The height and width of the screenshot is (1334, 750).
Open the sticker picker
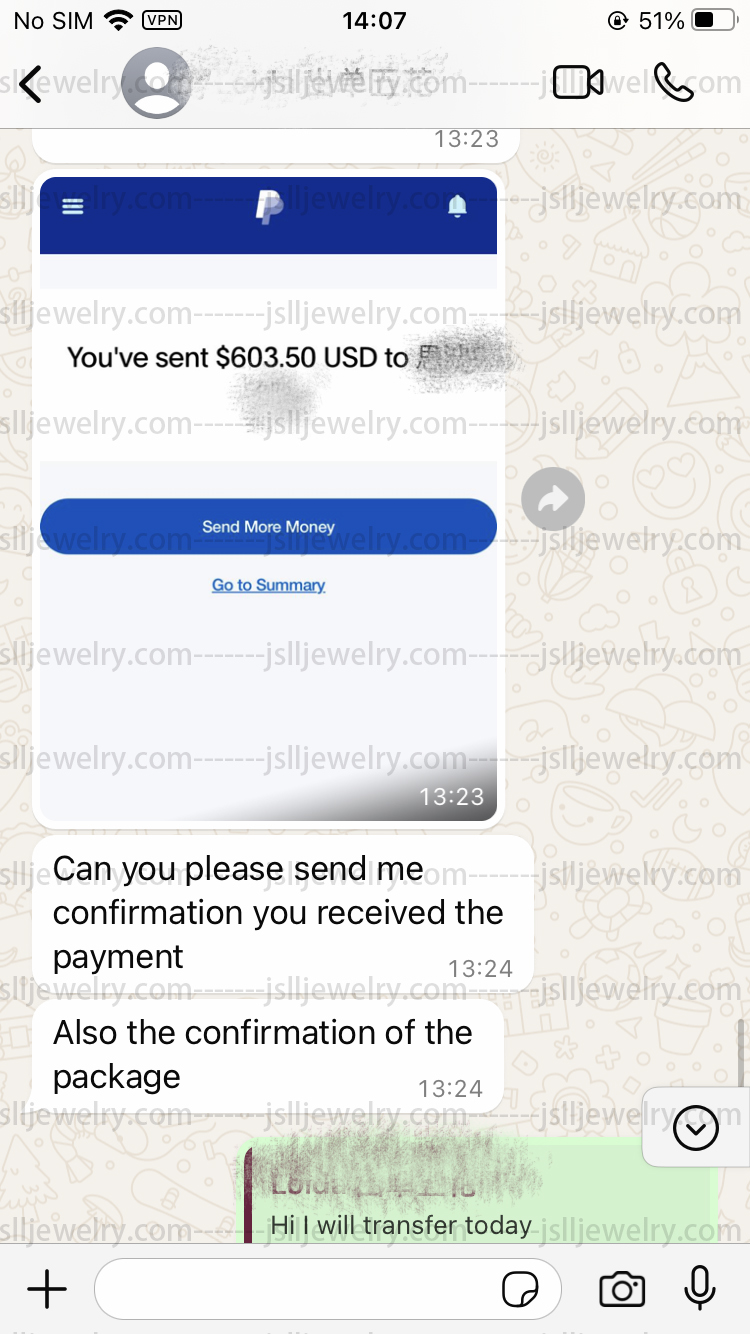pyautogui.click(x=520, y=1290)
